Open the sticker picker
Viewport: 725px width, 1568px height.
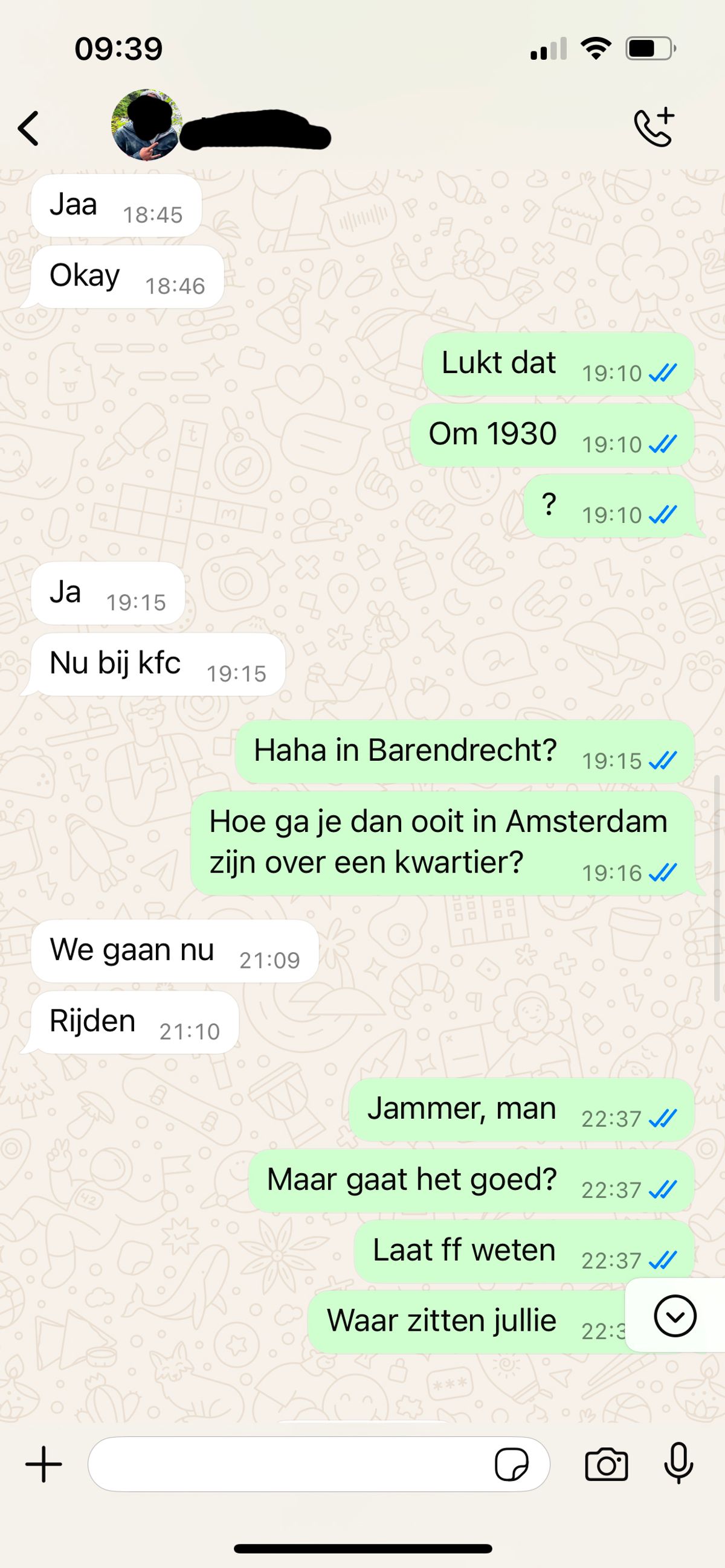511,1464
